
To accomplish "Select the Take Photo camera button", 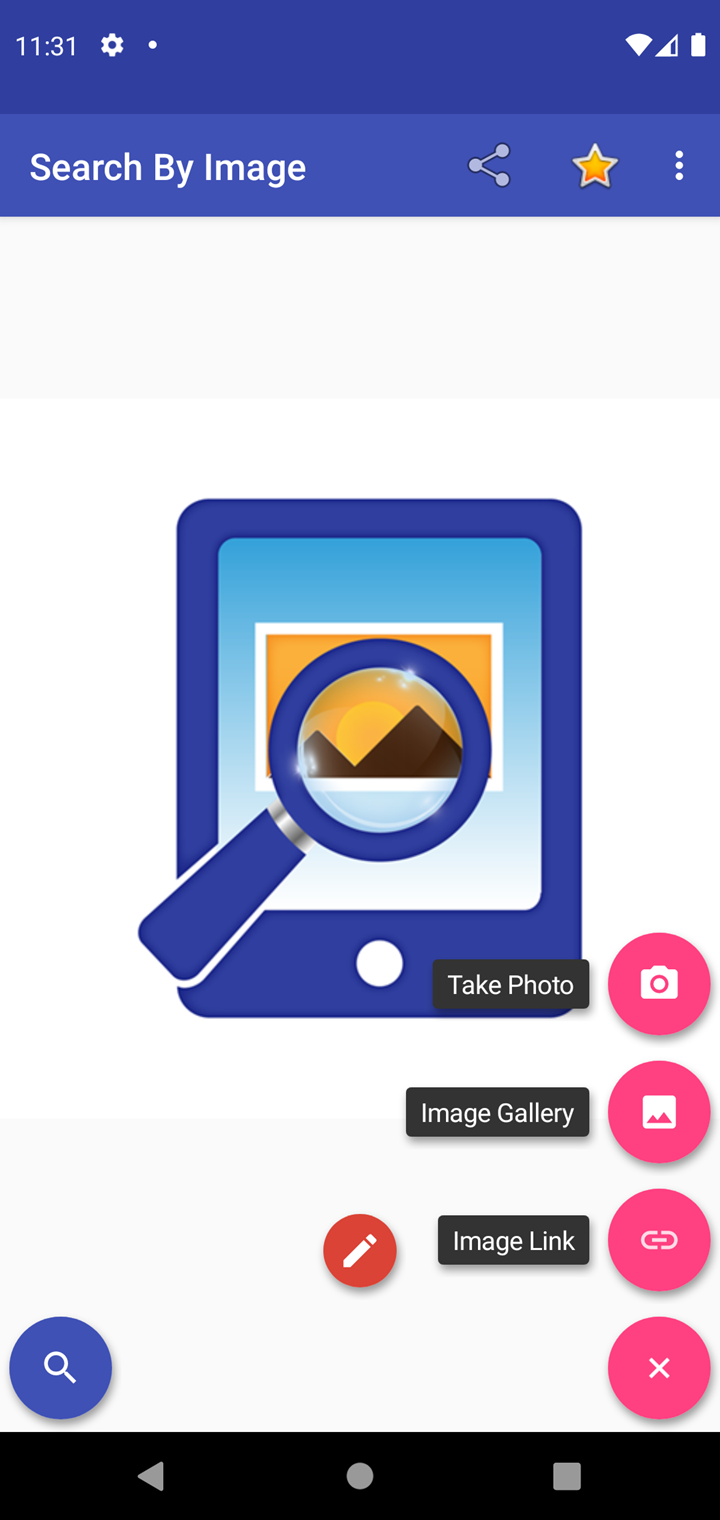I will [x=659, y=984].
